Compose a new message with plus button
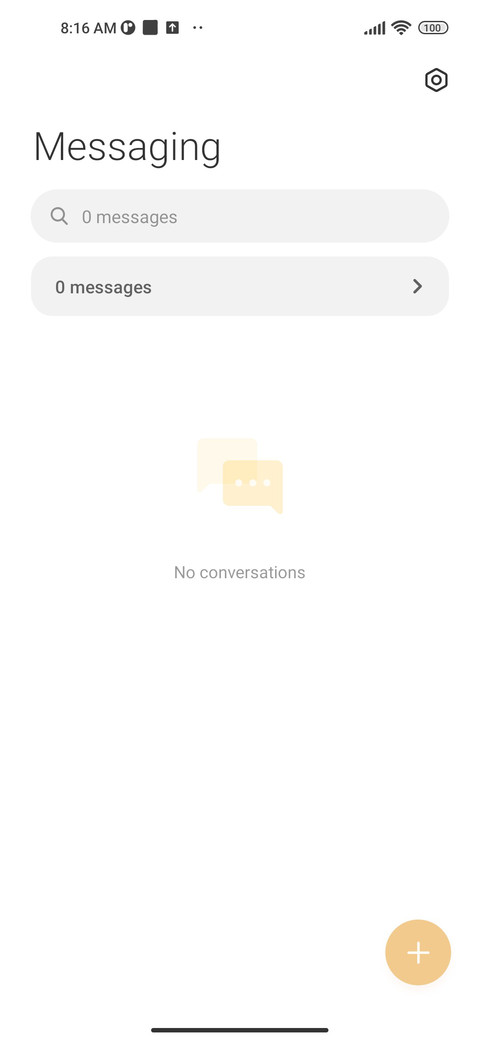This screenshot has width=480, height=1040. tap(418, 952)
